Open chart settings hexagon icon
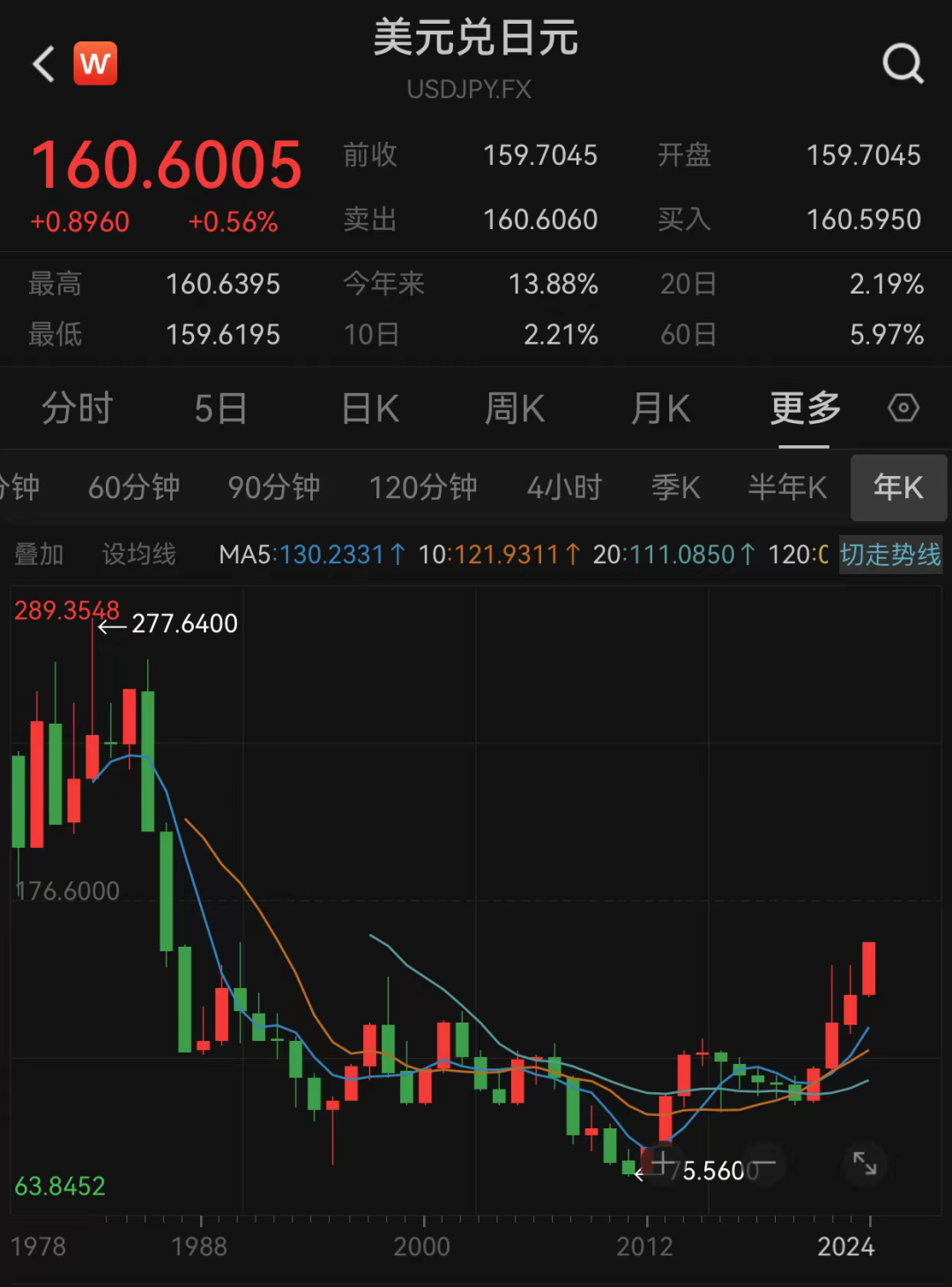This screenshot has height=1287, width=952. coord(904,408)
